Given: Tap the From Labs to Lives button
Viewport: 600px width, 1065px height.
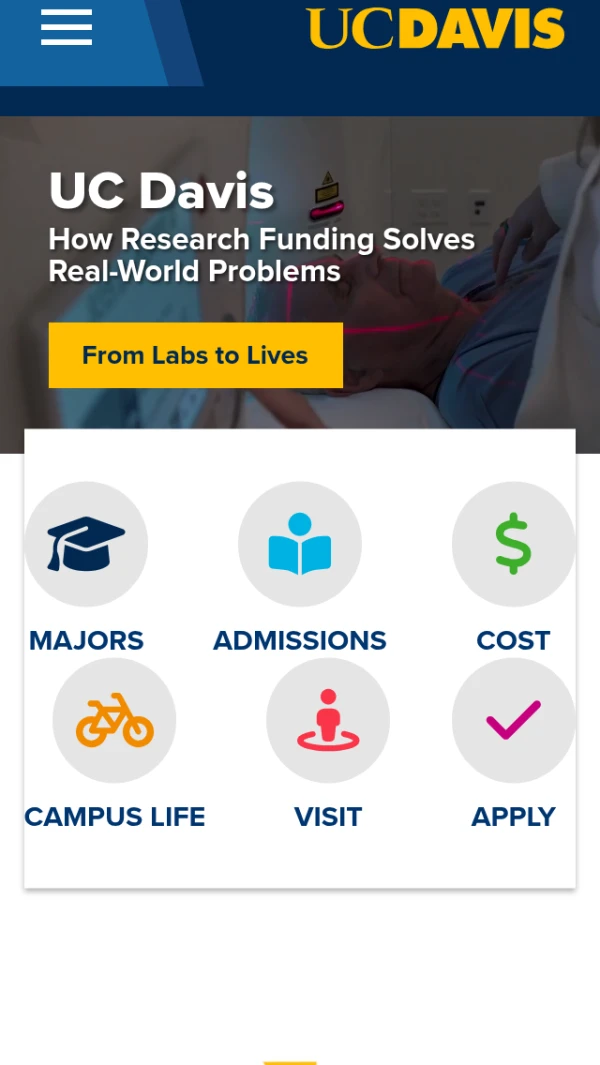Looking at the screenshot, I should [195, 355].
